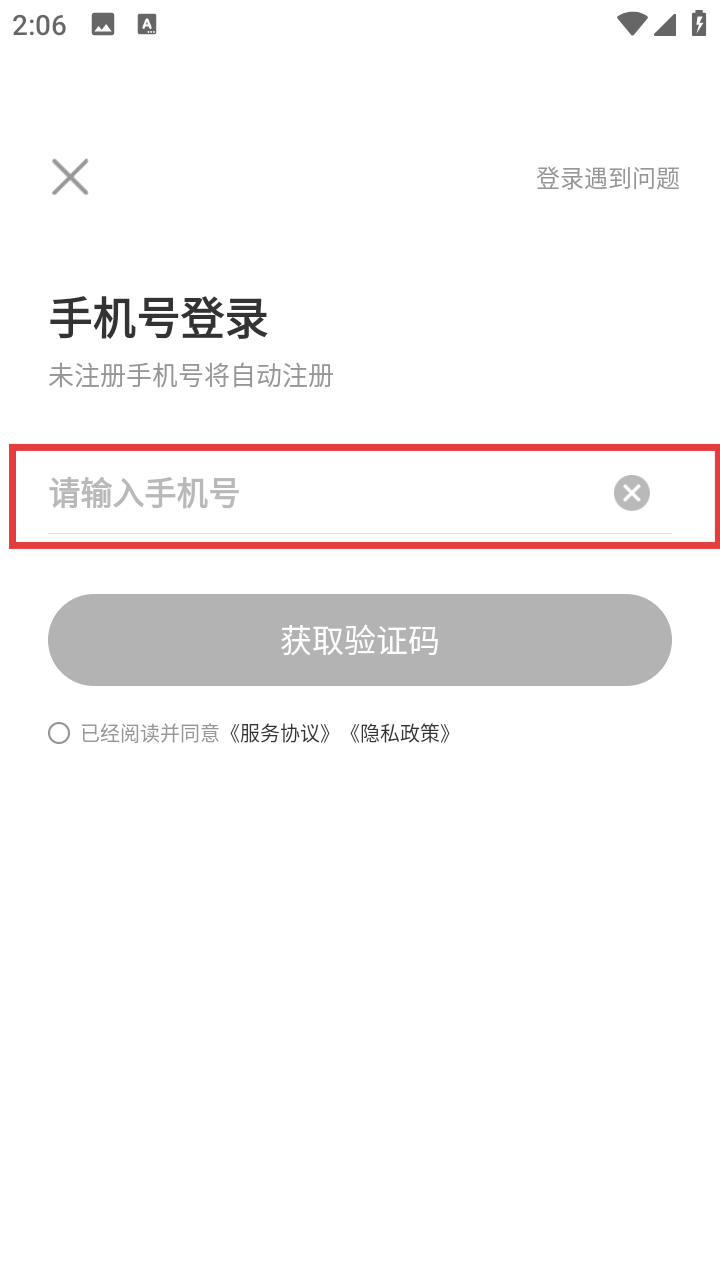720x1280 pixels.
Task: Open the 《隐私政策》 link
Action: click(400, 733)
